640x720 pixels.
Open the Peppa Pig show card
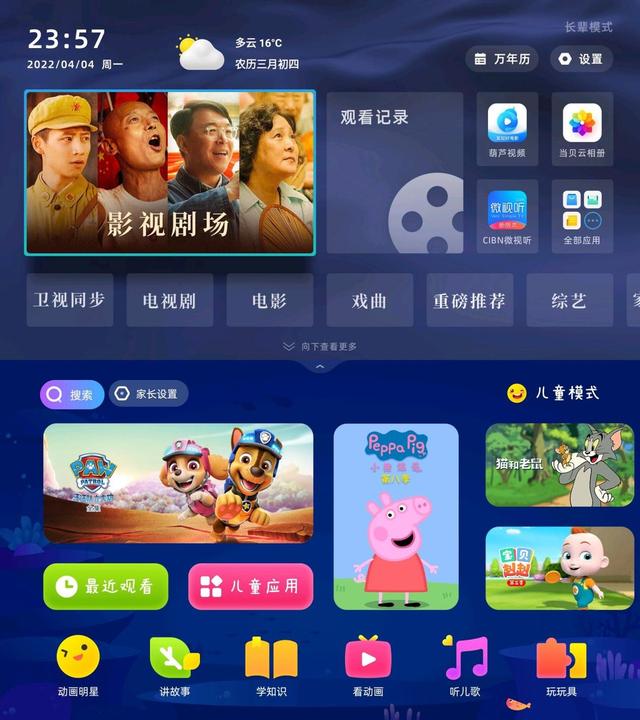[x=396, y=516]
